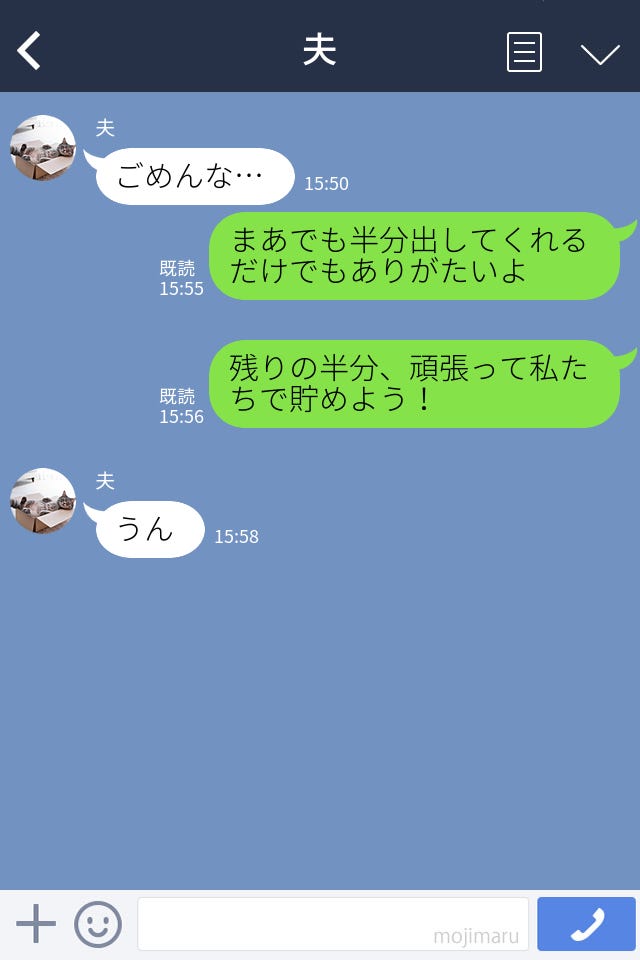
Task: Start a voice call with 夫
Action: point(586,924)
